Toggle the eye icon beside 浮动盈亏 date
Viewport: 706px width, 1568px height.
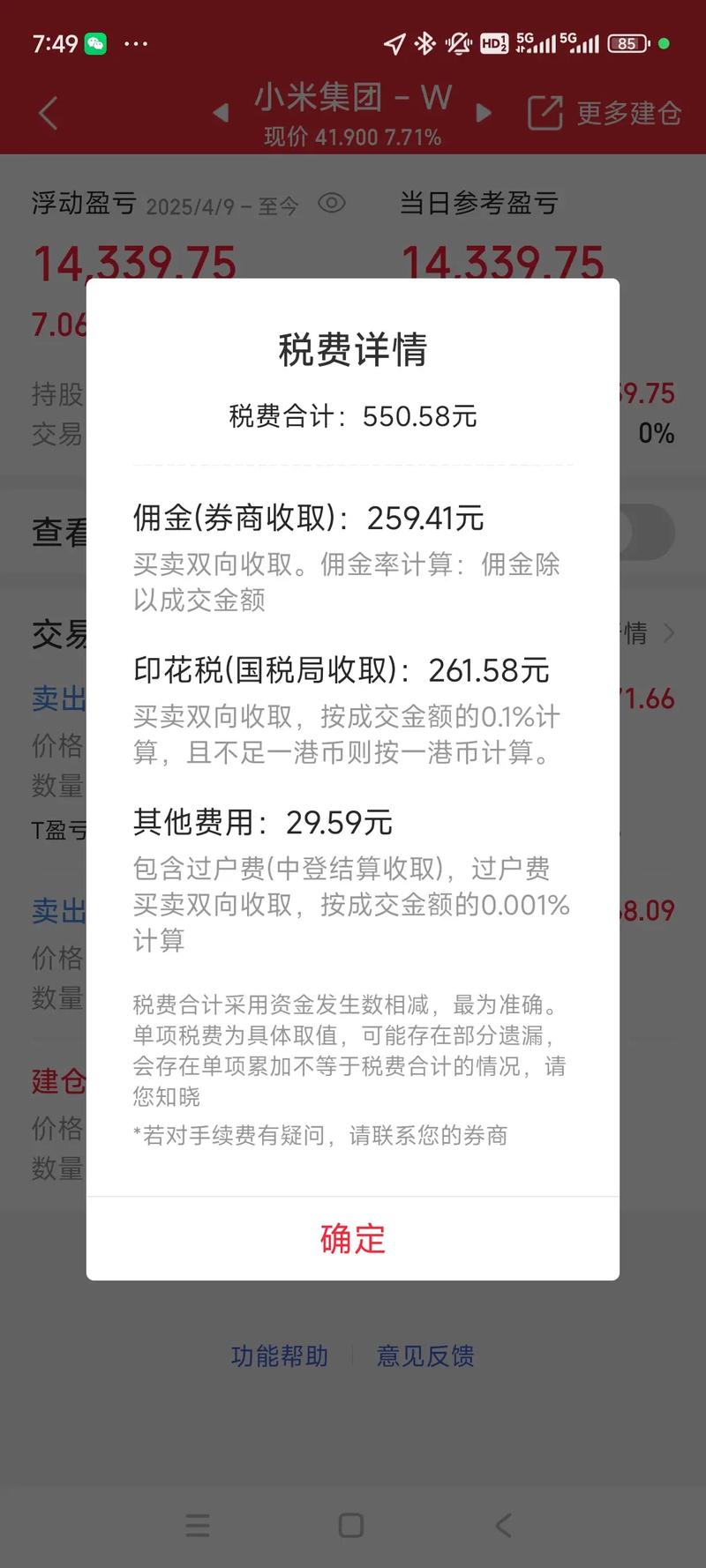(332, 204)
